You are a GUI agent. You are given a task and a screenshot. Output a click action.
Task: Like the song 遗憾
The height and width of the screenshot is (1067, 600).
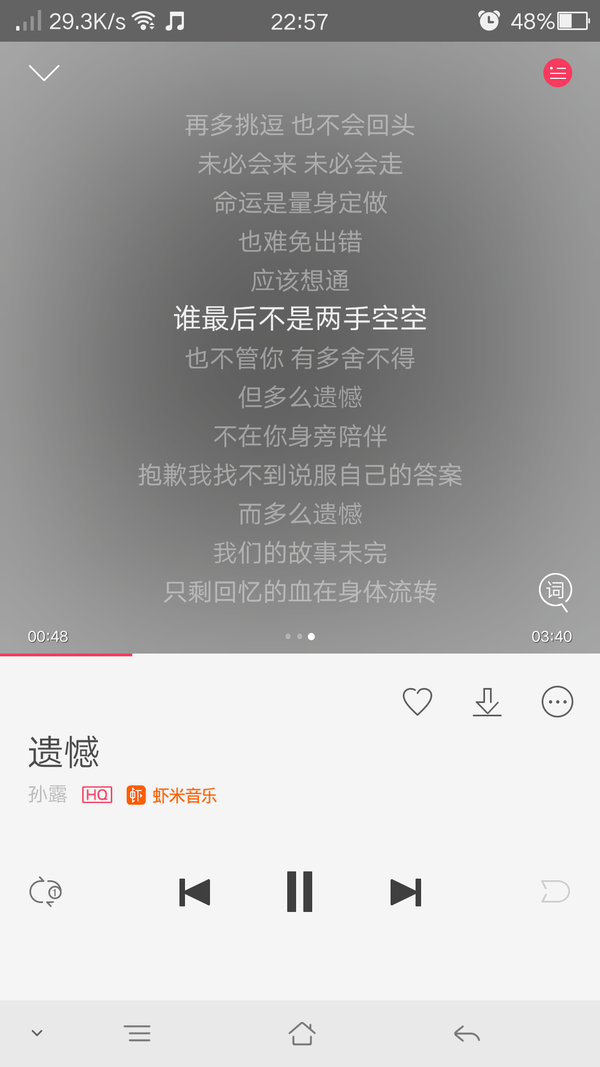point(417,702)
